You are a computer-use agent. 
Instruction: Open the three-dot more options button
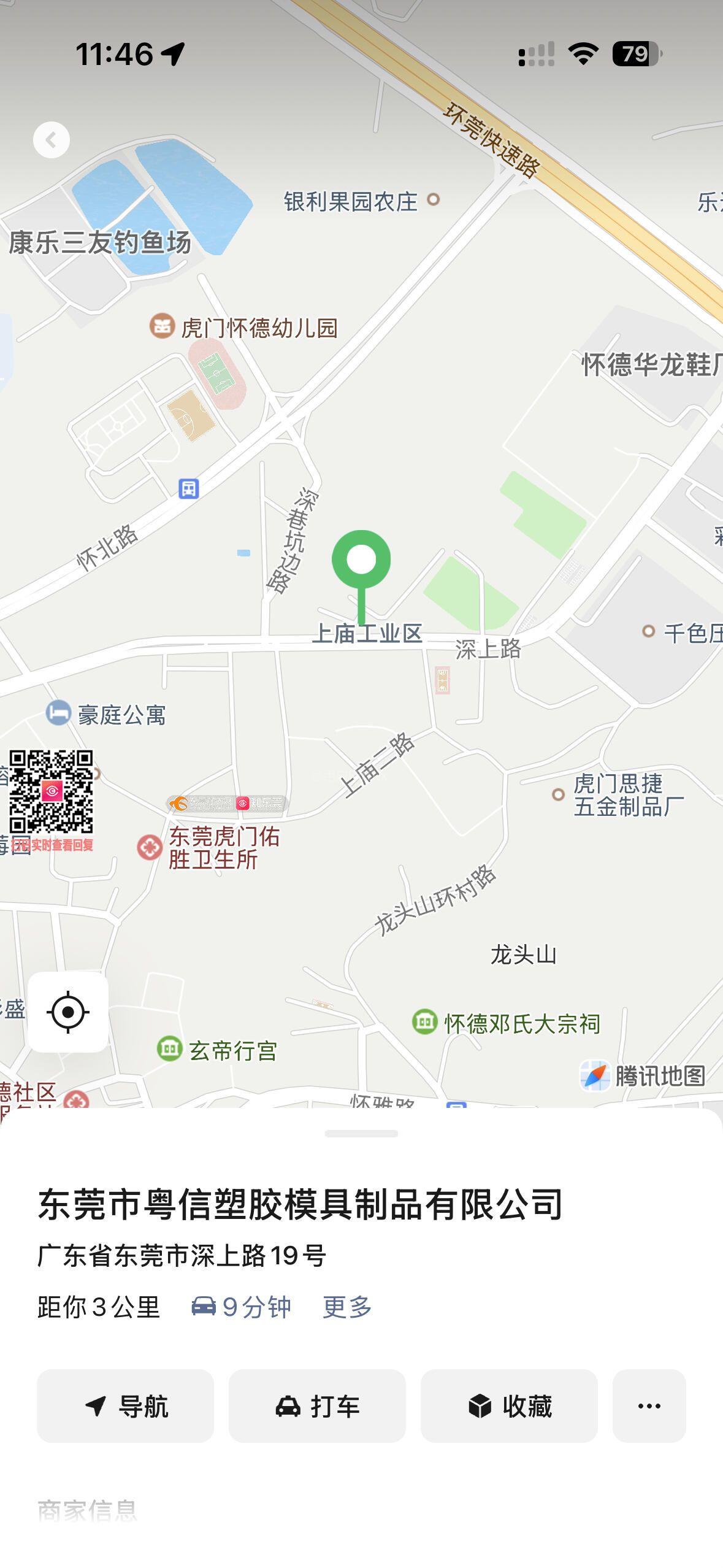[649, 1405]
